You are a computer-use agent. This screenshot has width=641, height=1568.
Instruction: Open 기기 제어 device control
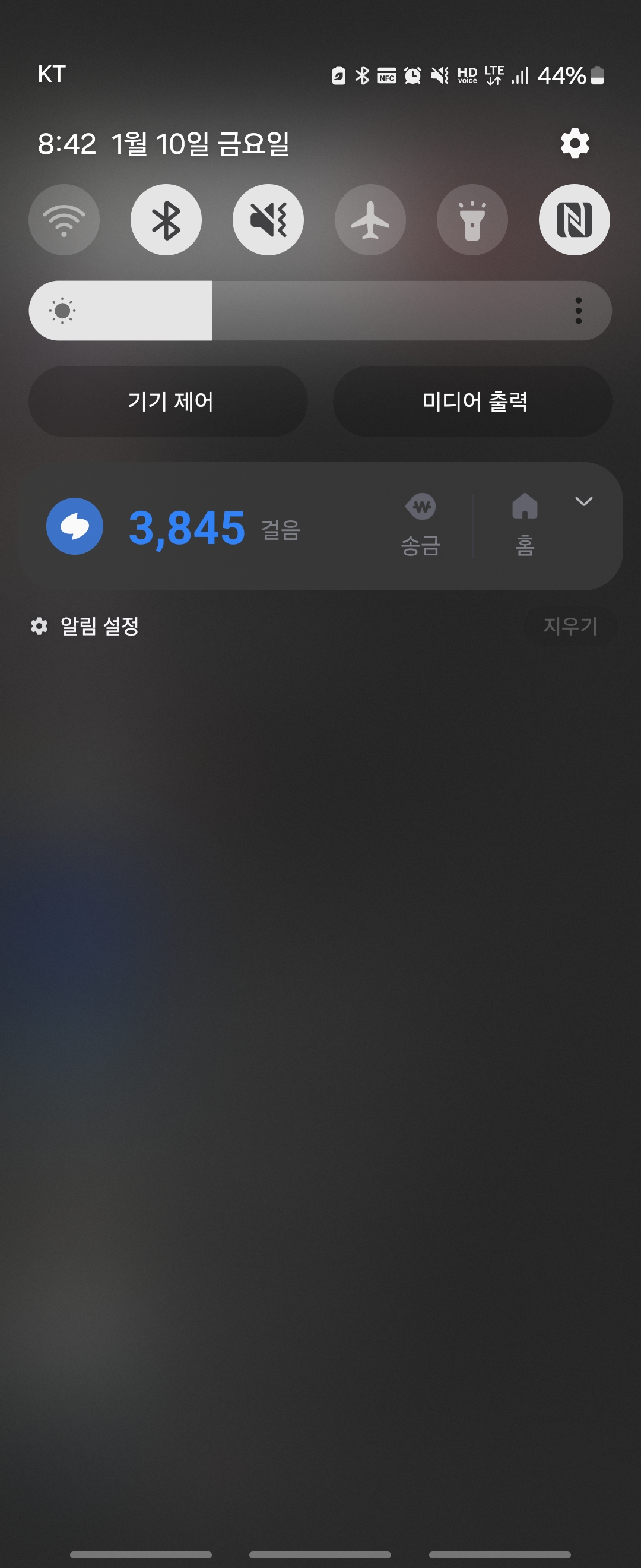coord(169,401)
